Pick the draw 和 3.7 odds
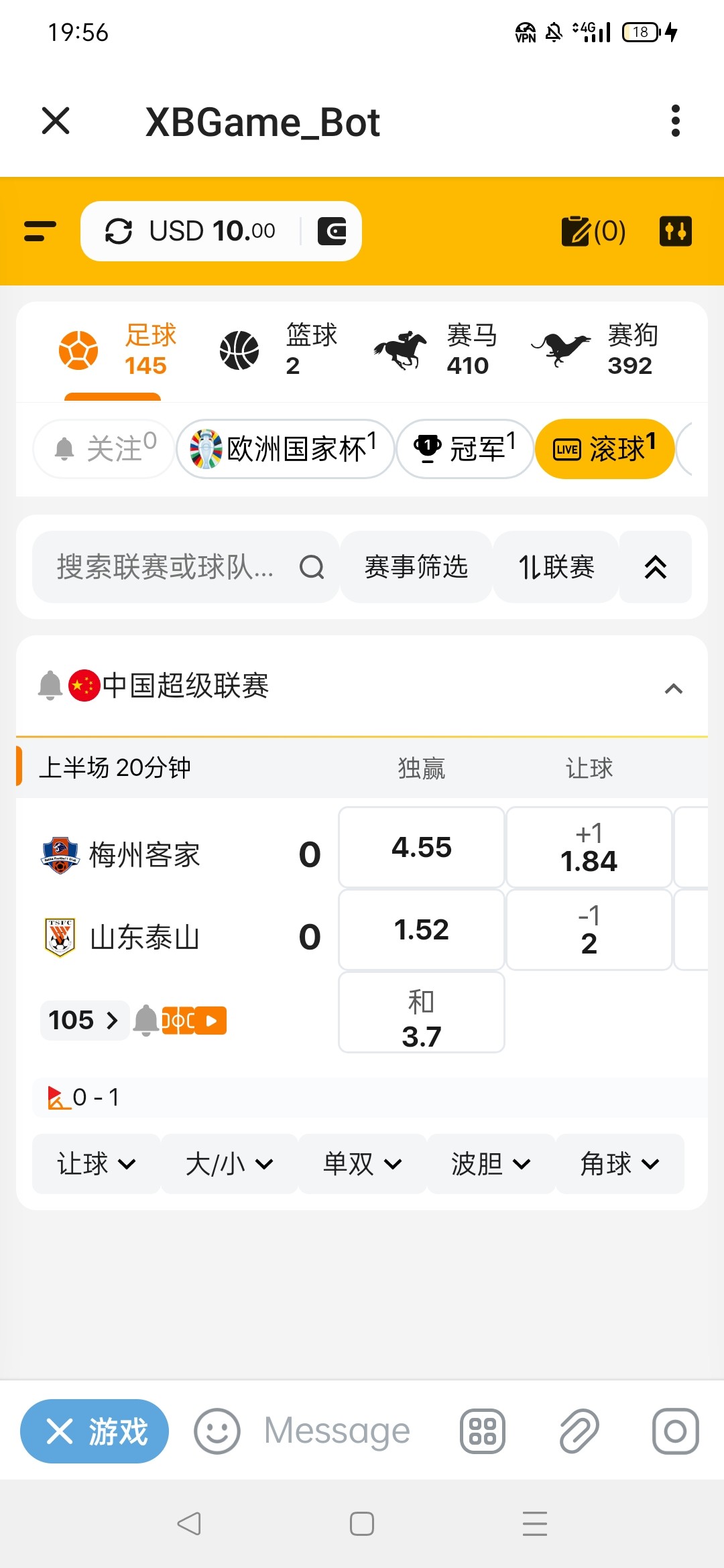Image resolution: width=724 pixels, height=1568 pixels. (422, 1012)
